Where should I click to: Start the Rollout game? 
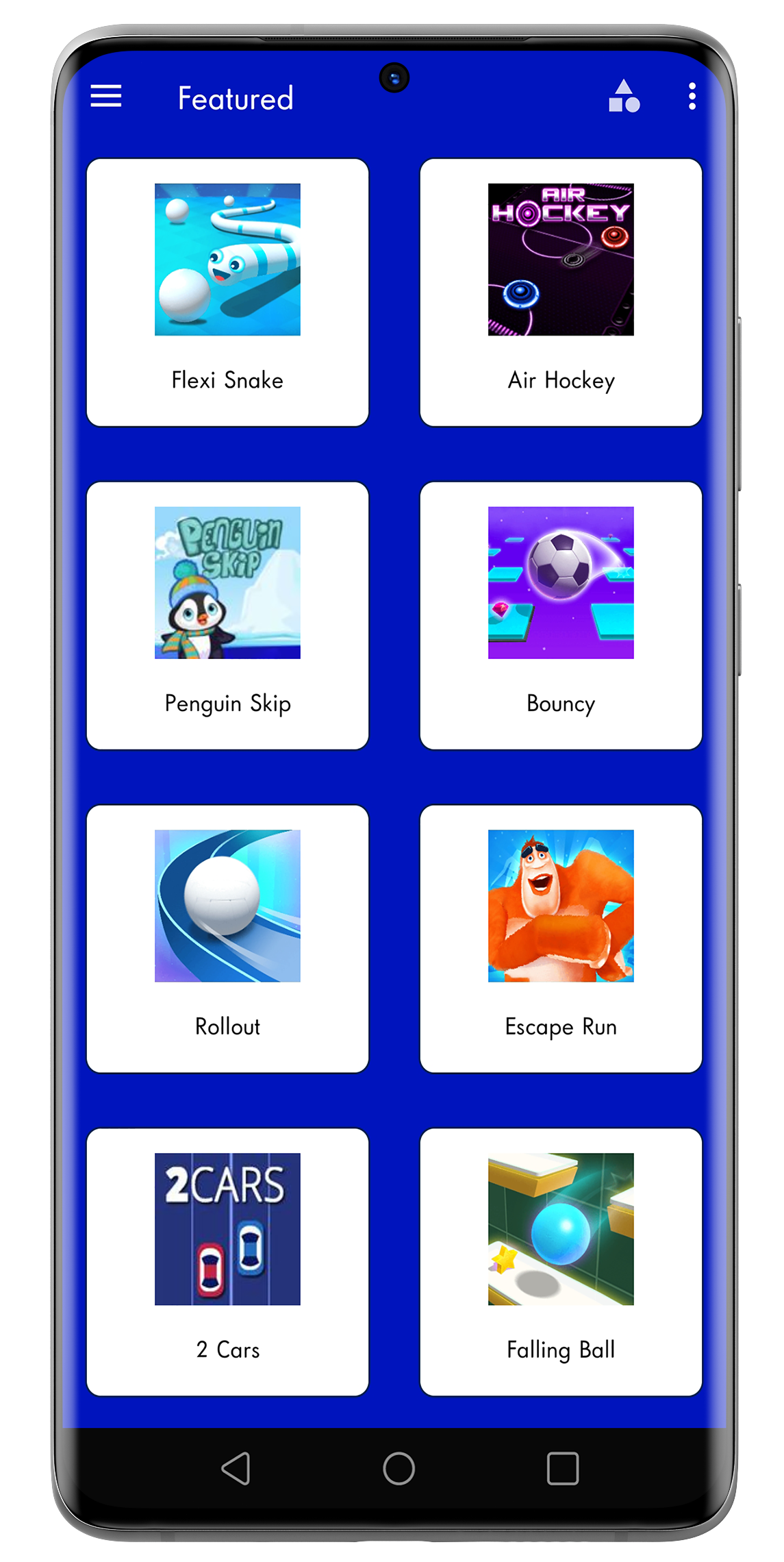227,939
